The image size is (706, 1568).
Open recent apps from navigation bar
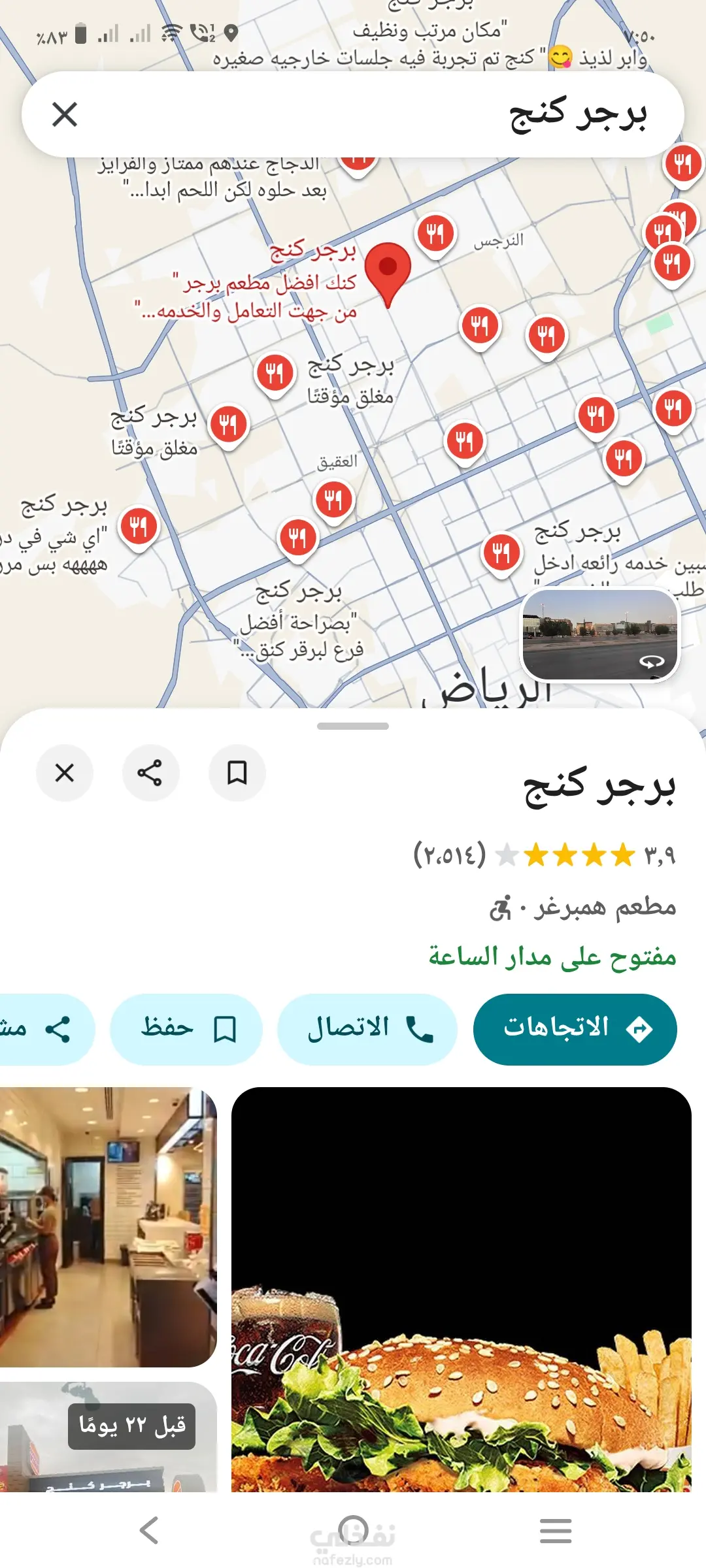pos(556,1530)
